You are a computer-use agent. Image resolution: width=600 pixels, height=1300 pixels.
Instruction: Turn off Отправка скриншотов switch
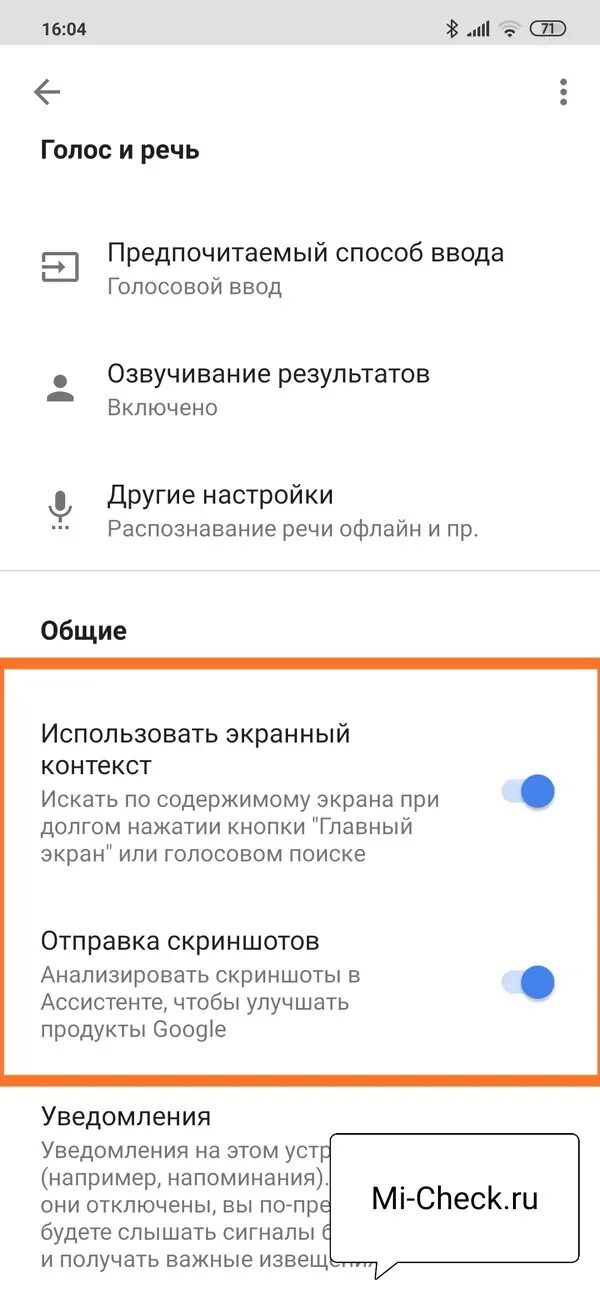pos(527,982)
